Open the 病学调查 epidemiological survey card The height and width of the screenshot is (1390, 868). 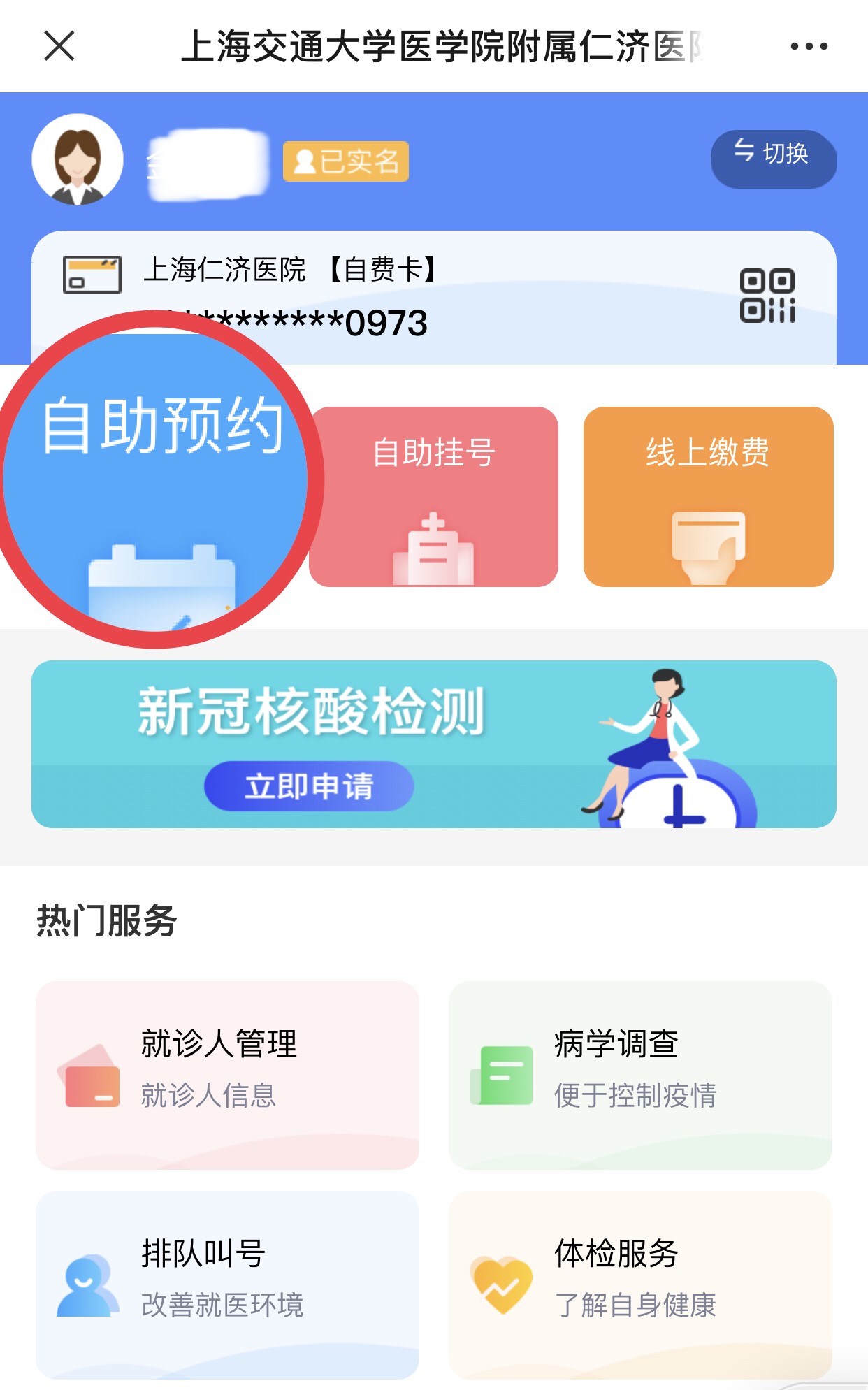pyautogui.click(x=640, y=1075)
